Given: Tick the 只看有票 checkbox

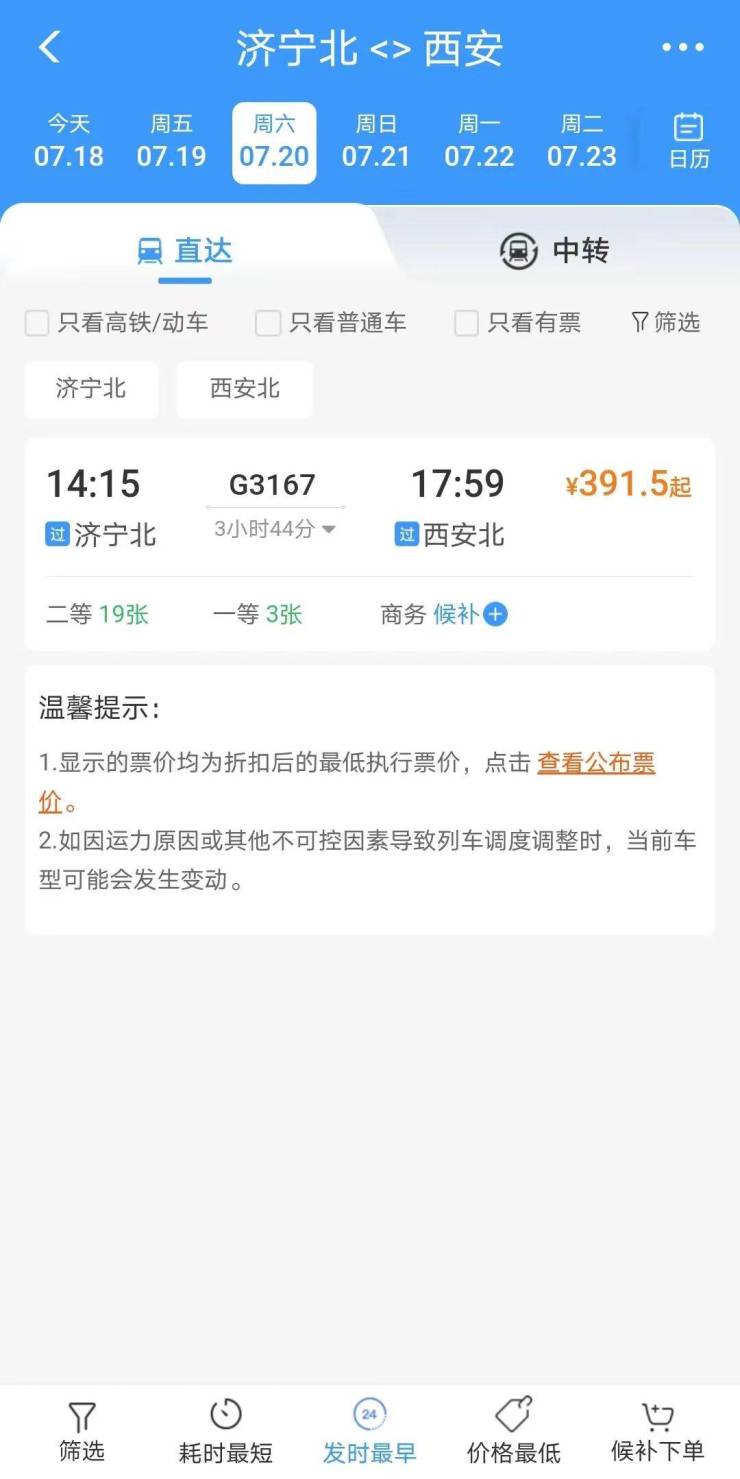Looking at the screenshot, I should pyautogui.click(x=466, y=323).
